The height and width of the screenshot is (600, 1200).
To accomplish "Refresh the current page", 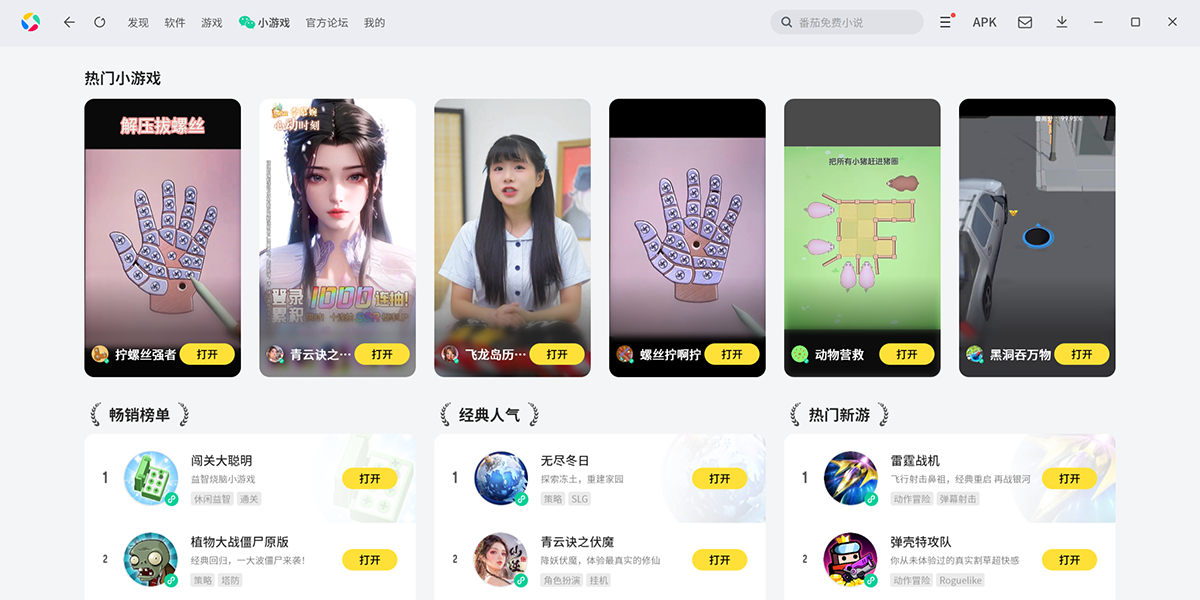I will (x=100, y=22).
